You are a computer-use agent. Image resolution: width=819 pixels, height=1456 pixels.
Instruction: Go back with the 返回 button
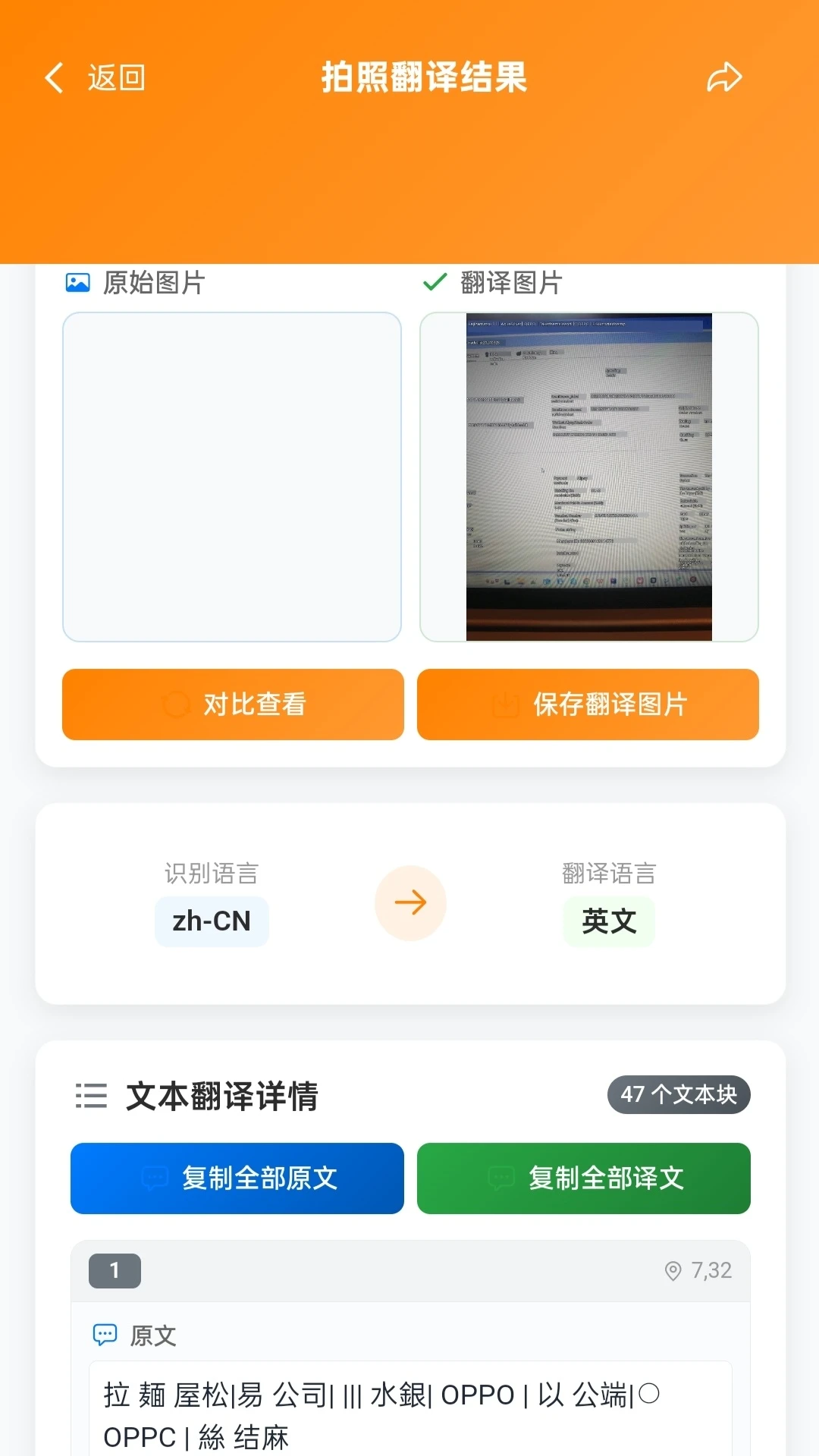tap(95, 77)
